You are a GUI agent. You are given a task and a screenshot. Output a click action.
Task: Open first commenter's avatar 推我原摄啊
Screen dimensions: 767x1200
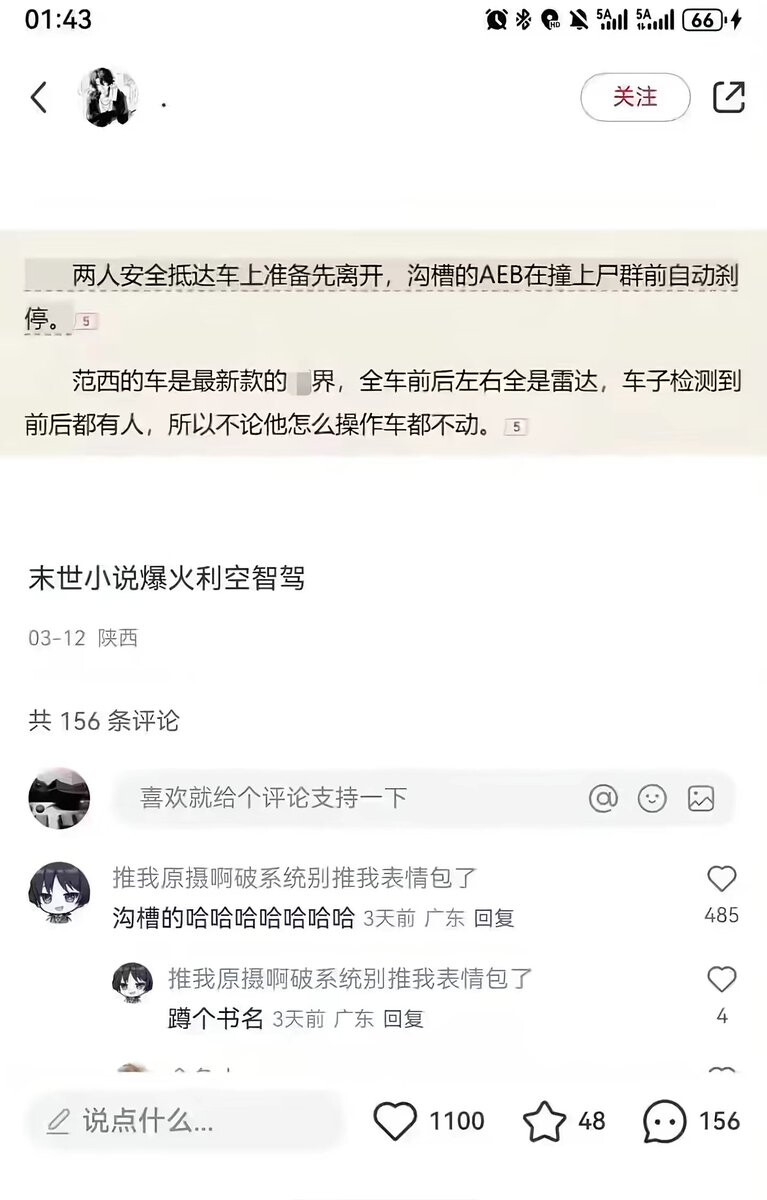(60, 891)
